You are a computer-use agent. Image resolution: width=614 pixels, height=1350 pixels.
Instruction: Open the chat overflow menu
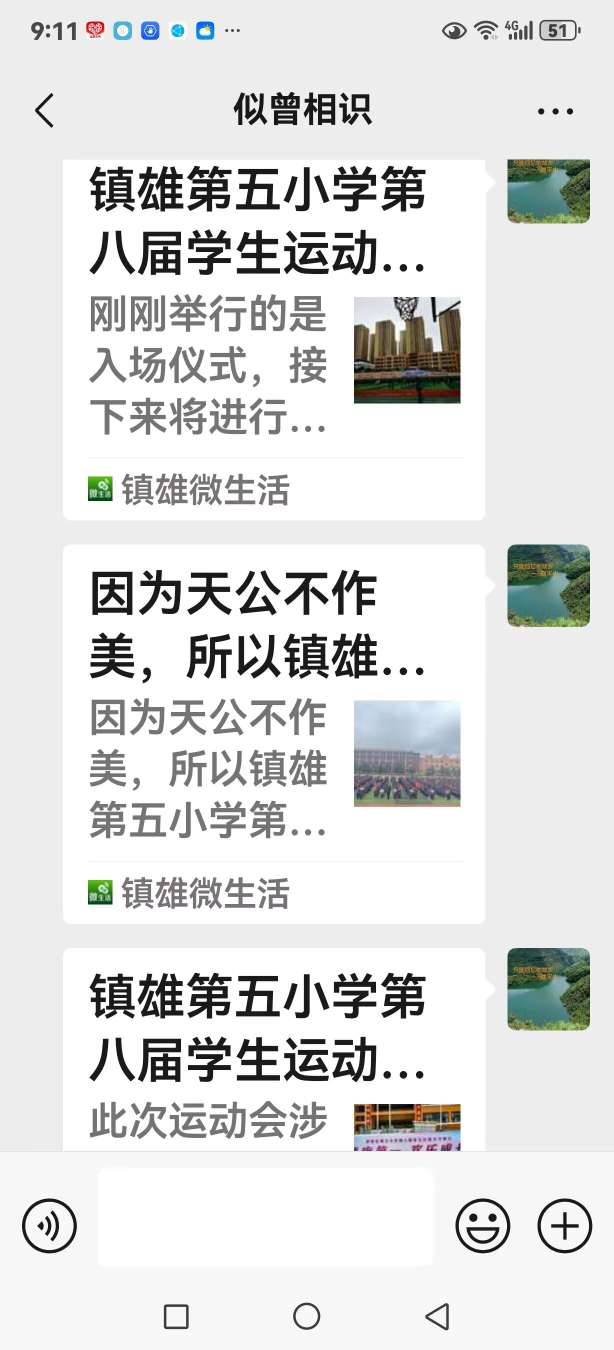pos(555,111)
